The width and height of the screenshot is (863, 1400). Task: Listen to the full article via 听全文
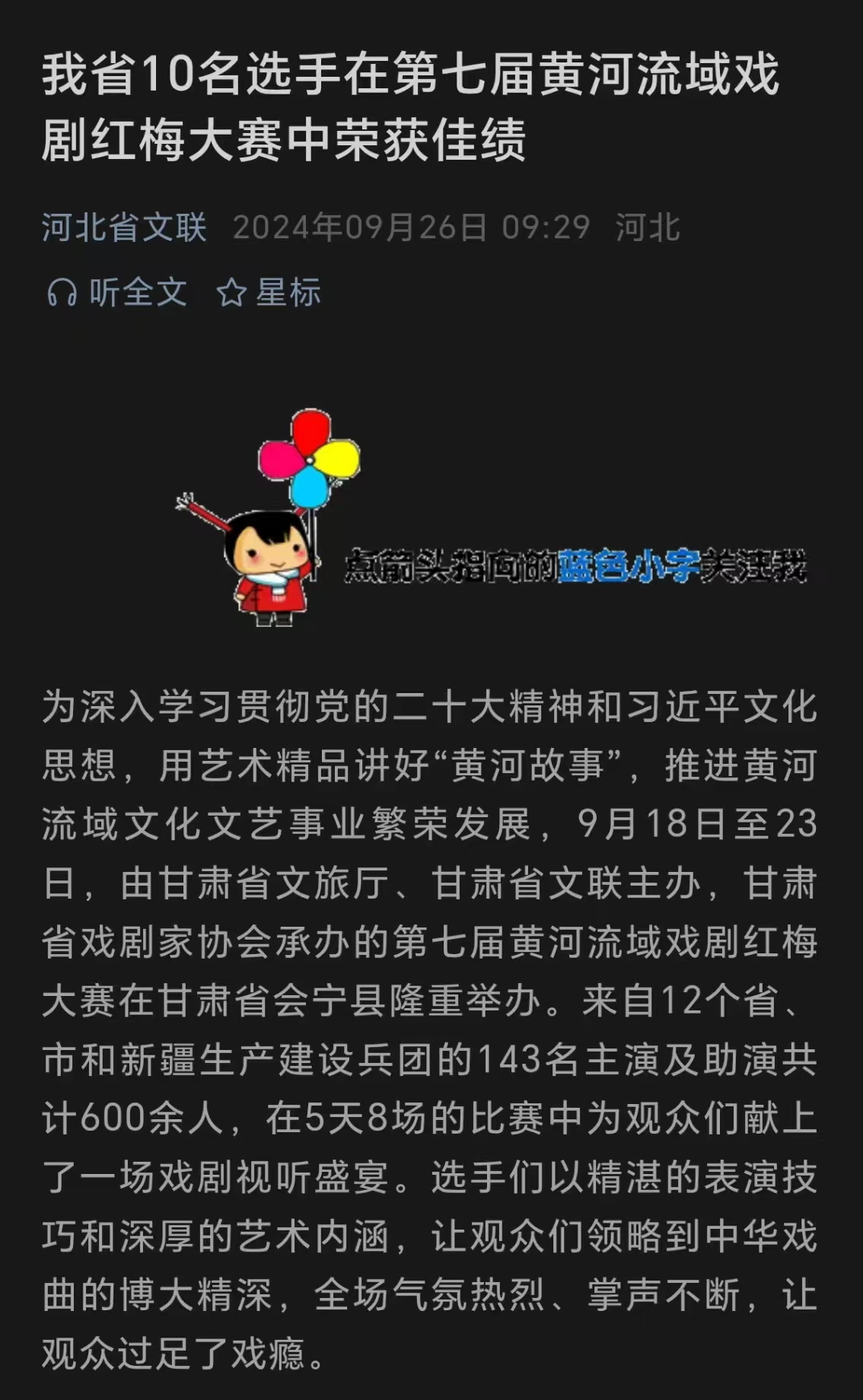point(118,292)
